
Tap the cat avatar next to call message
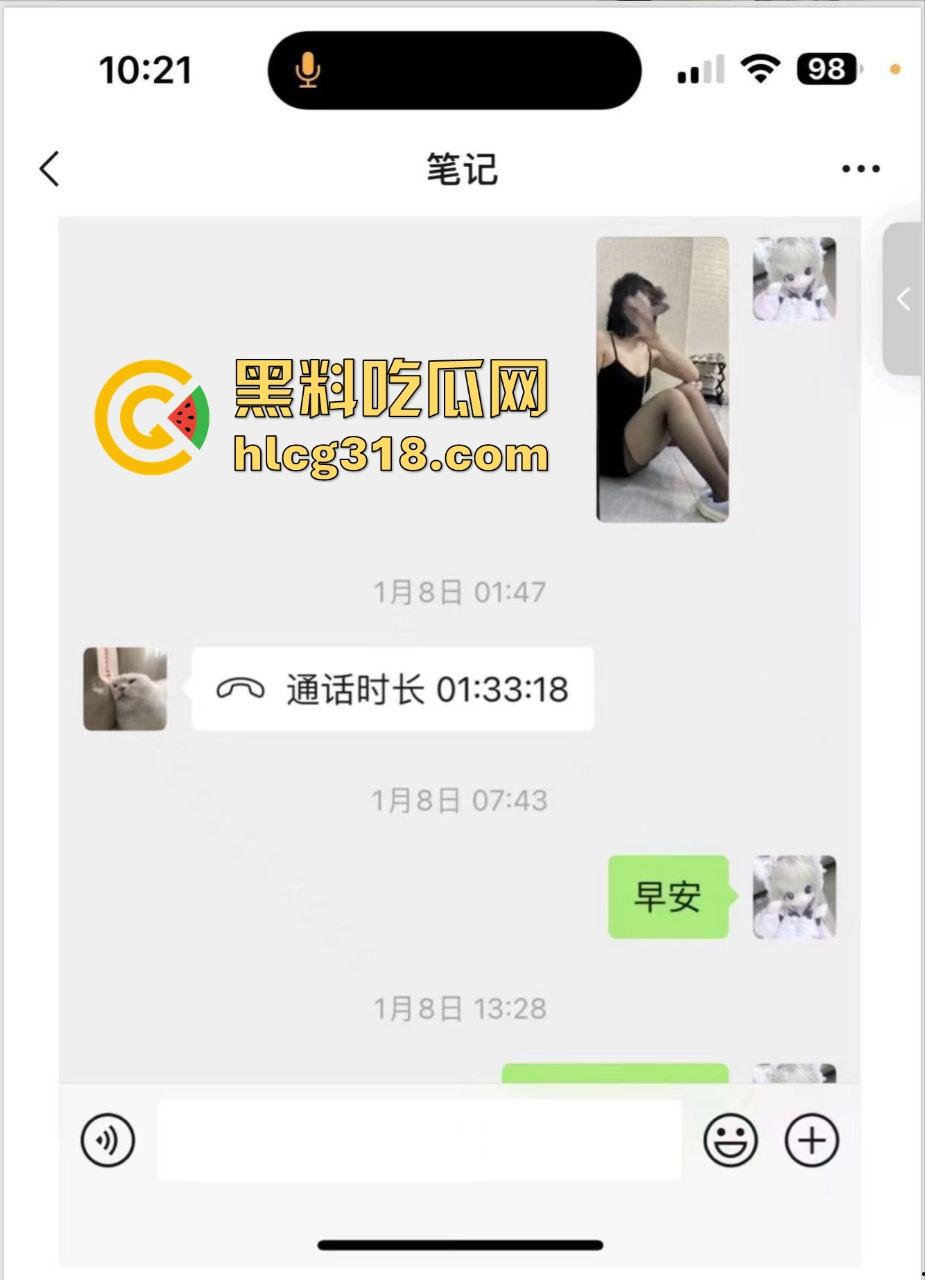coord(124,688)
